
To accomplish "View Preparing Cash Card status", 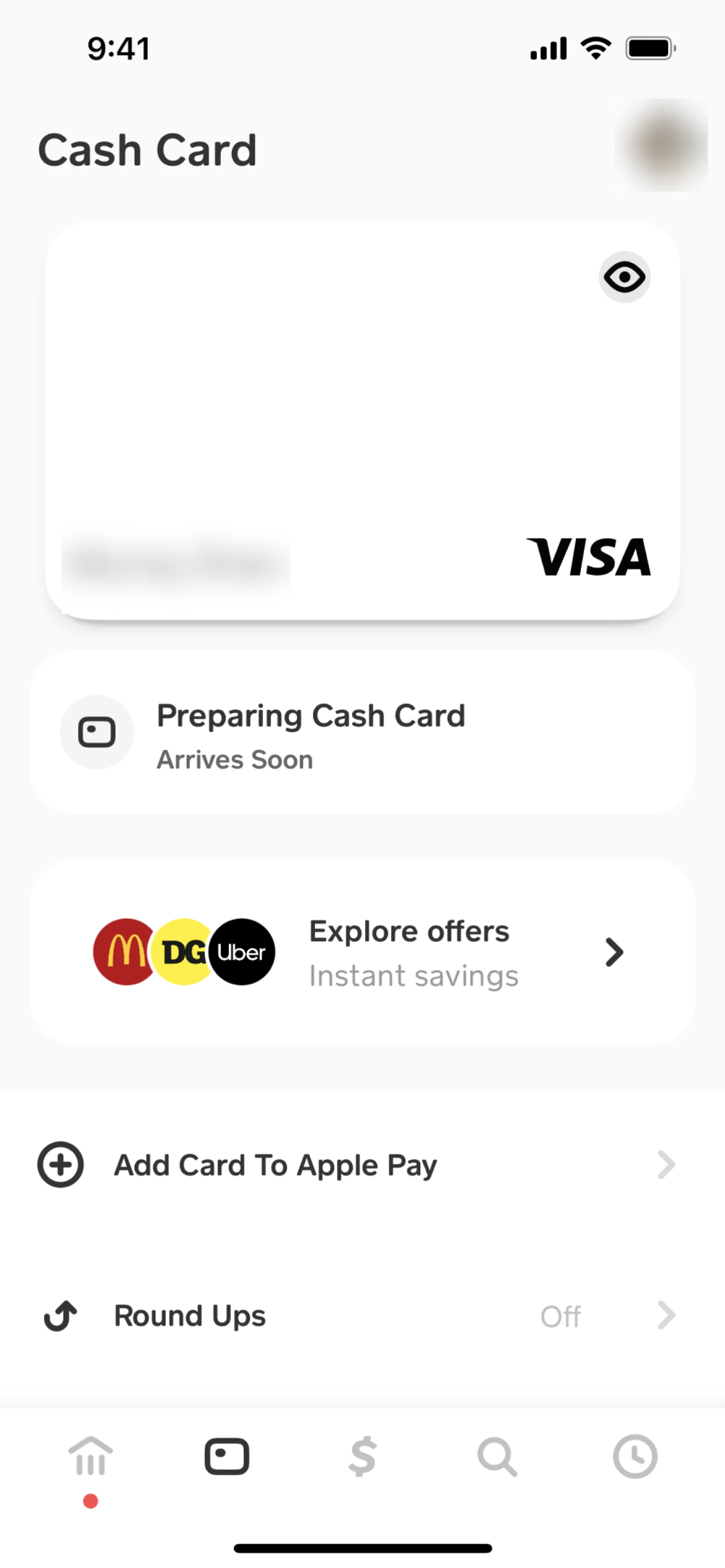I will 362,732.
